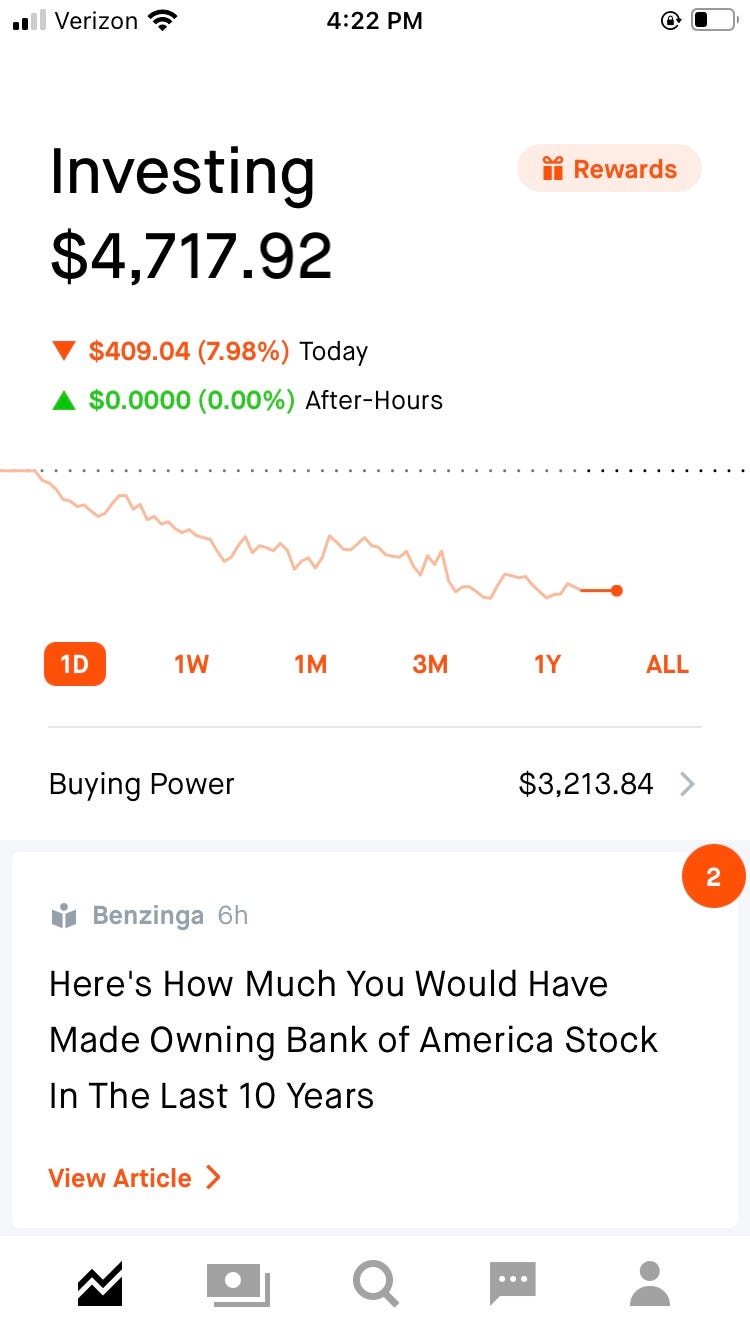
Task: Open the search icon at bottom
Action: (375, 1283)
